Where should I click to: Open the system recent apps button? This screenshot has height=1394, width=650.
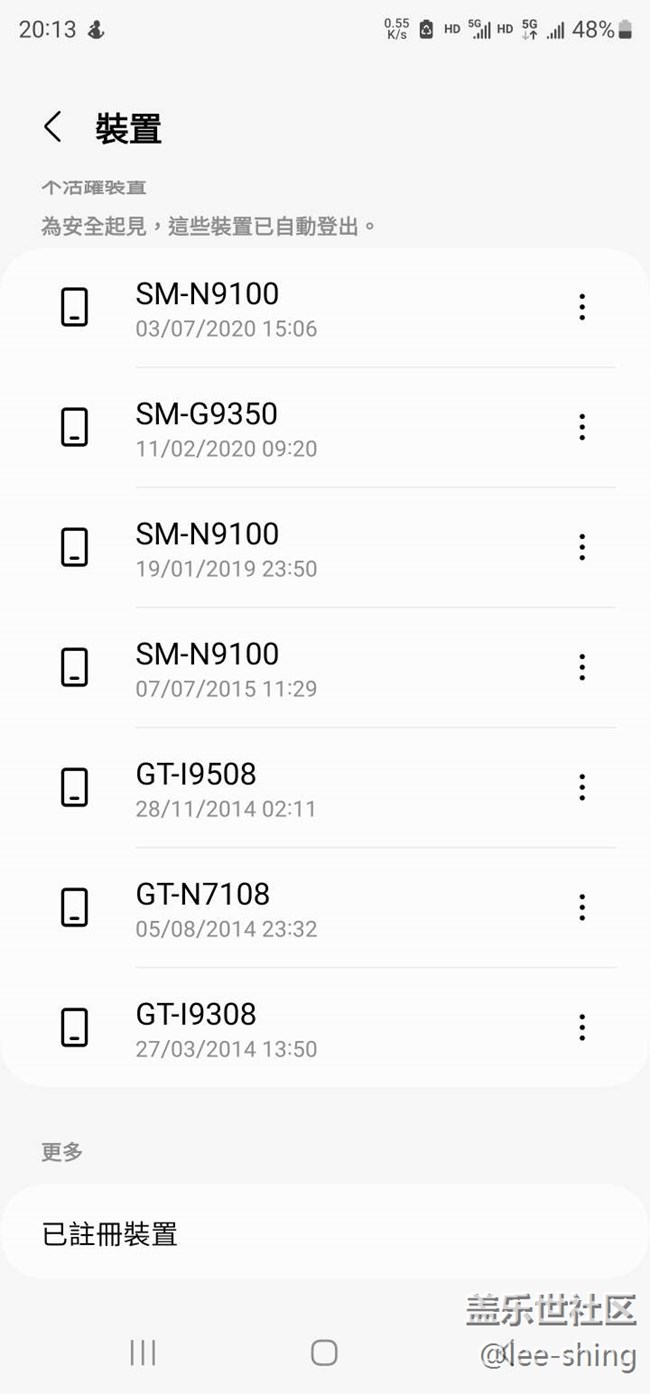(143, 1352)
